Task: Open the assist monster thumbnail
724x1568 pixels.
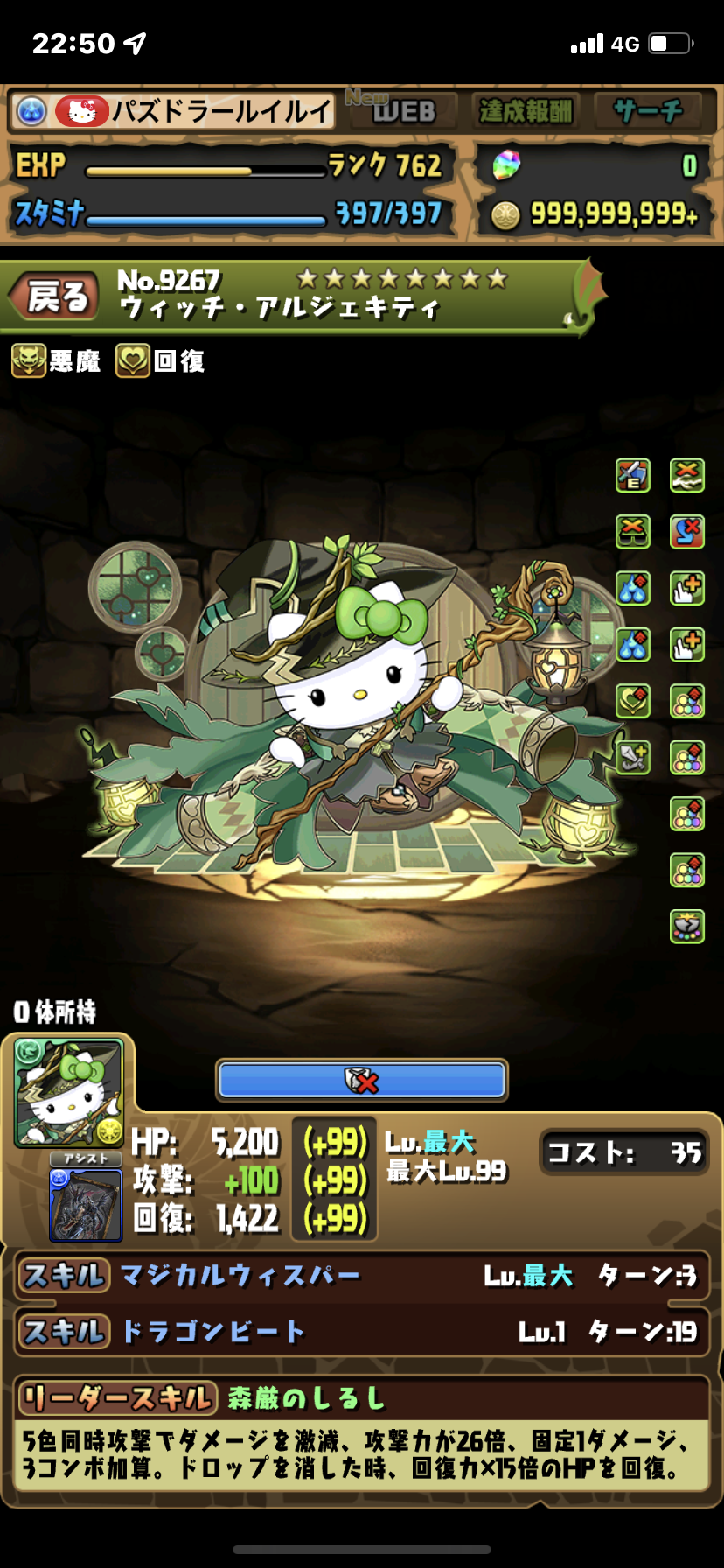Action: (x=85, y=1204)
